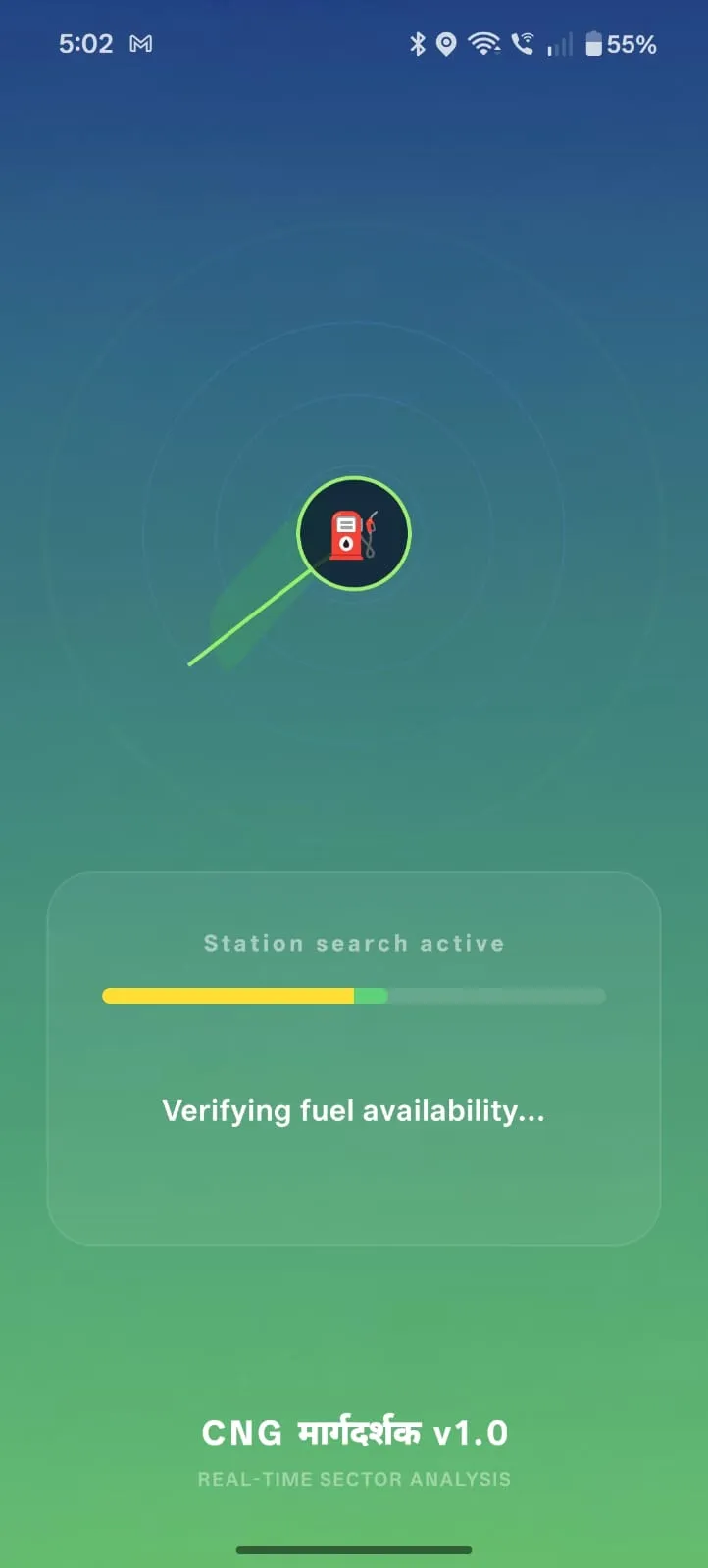Image resolution: width=708 pixels, height=1568 pixels.
Task: Tap the active call icon in status bar
Action: [x=523, y=43]
